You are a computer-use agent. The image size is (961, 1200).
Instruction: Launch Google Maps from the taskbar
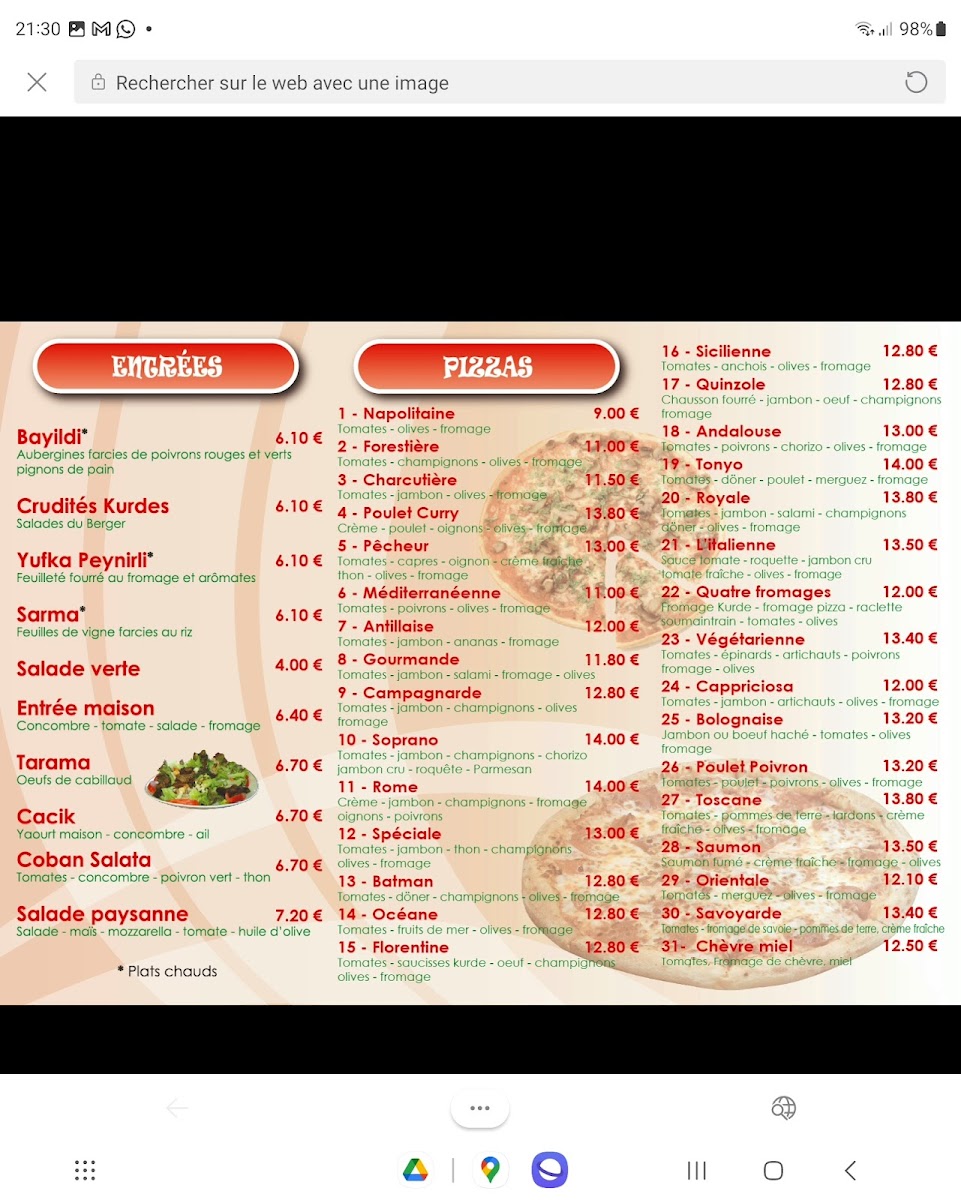click(x=489, y=1170)
